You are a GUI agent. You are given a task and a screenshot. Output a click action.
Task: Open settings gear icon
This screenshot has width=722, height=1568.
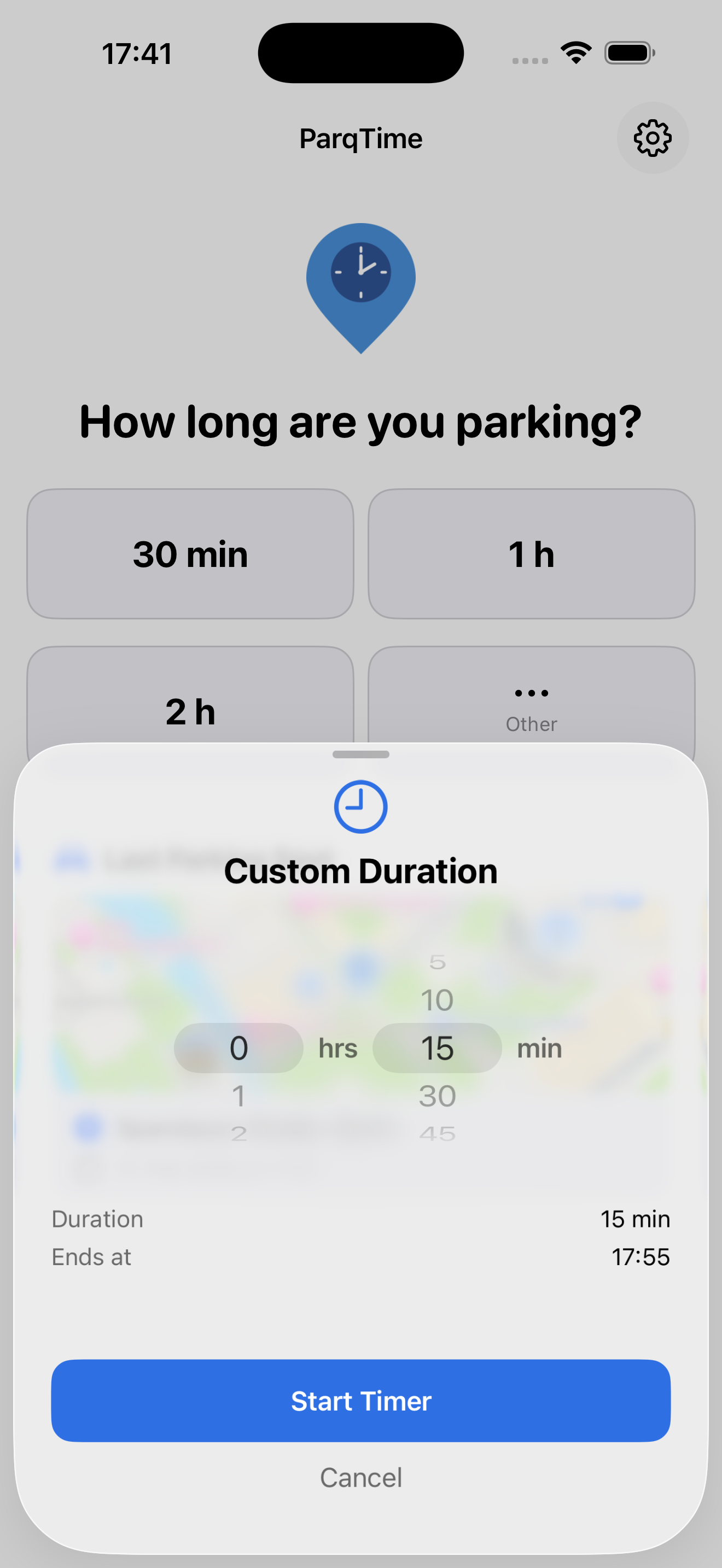click(652, 138)
